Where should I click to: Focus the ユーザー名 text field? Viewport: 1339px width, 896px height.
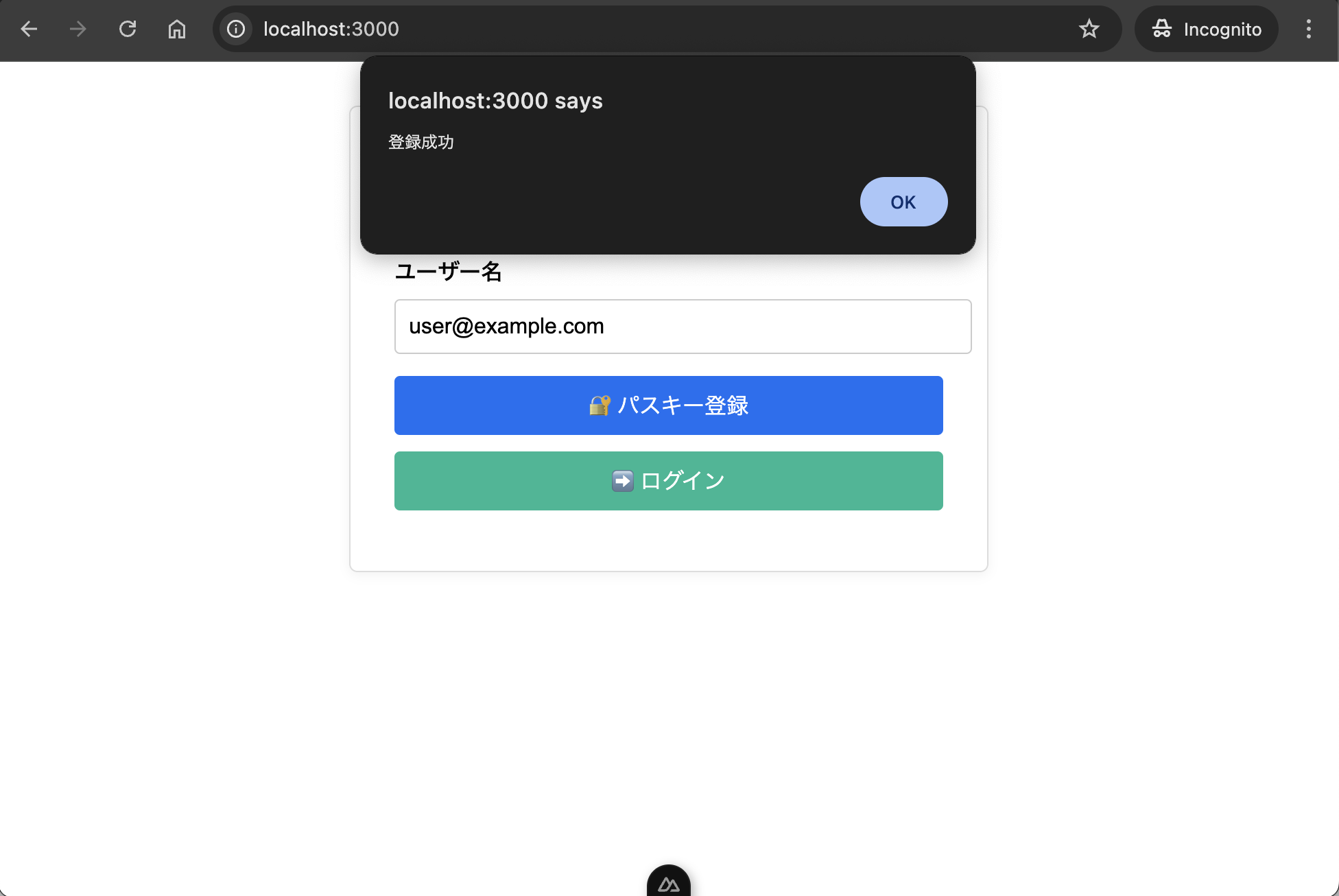pyautogui.click(x=683, y=327)
